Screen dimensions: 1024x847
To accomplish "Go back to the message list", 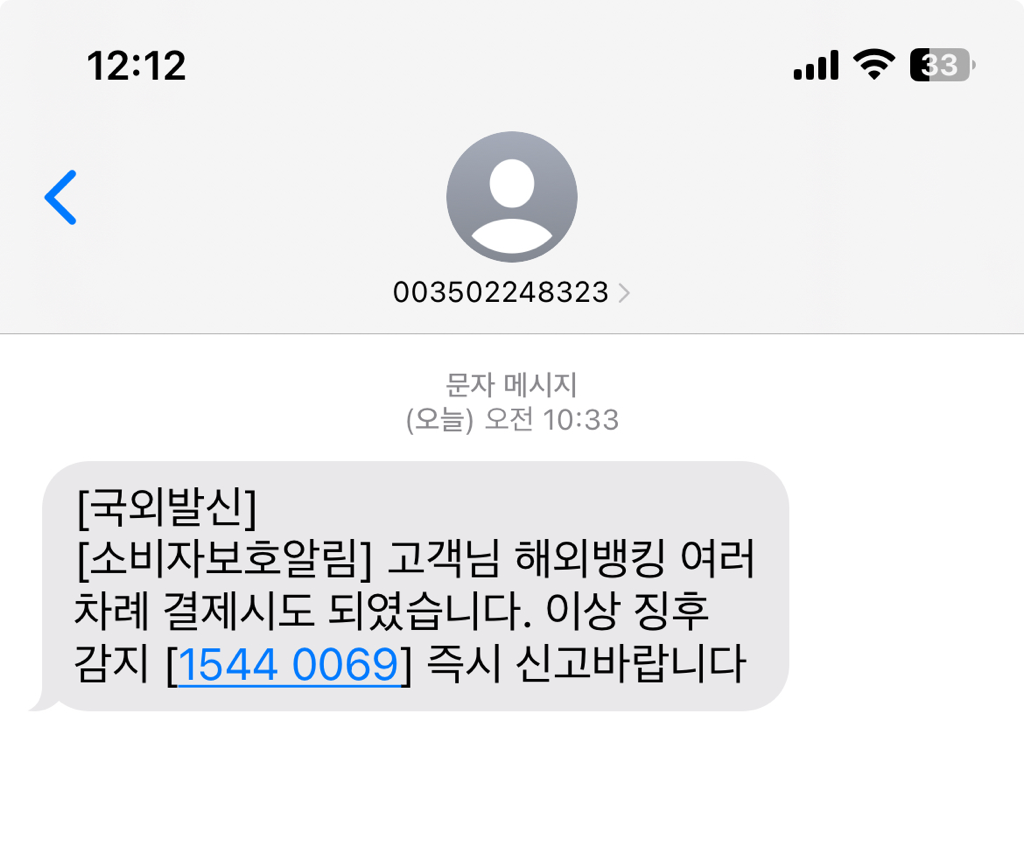I will [x=61, y=197].
